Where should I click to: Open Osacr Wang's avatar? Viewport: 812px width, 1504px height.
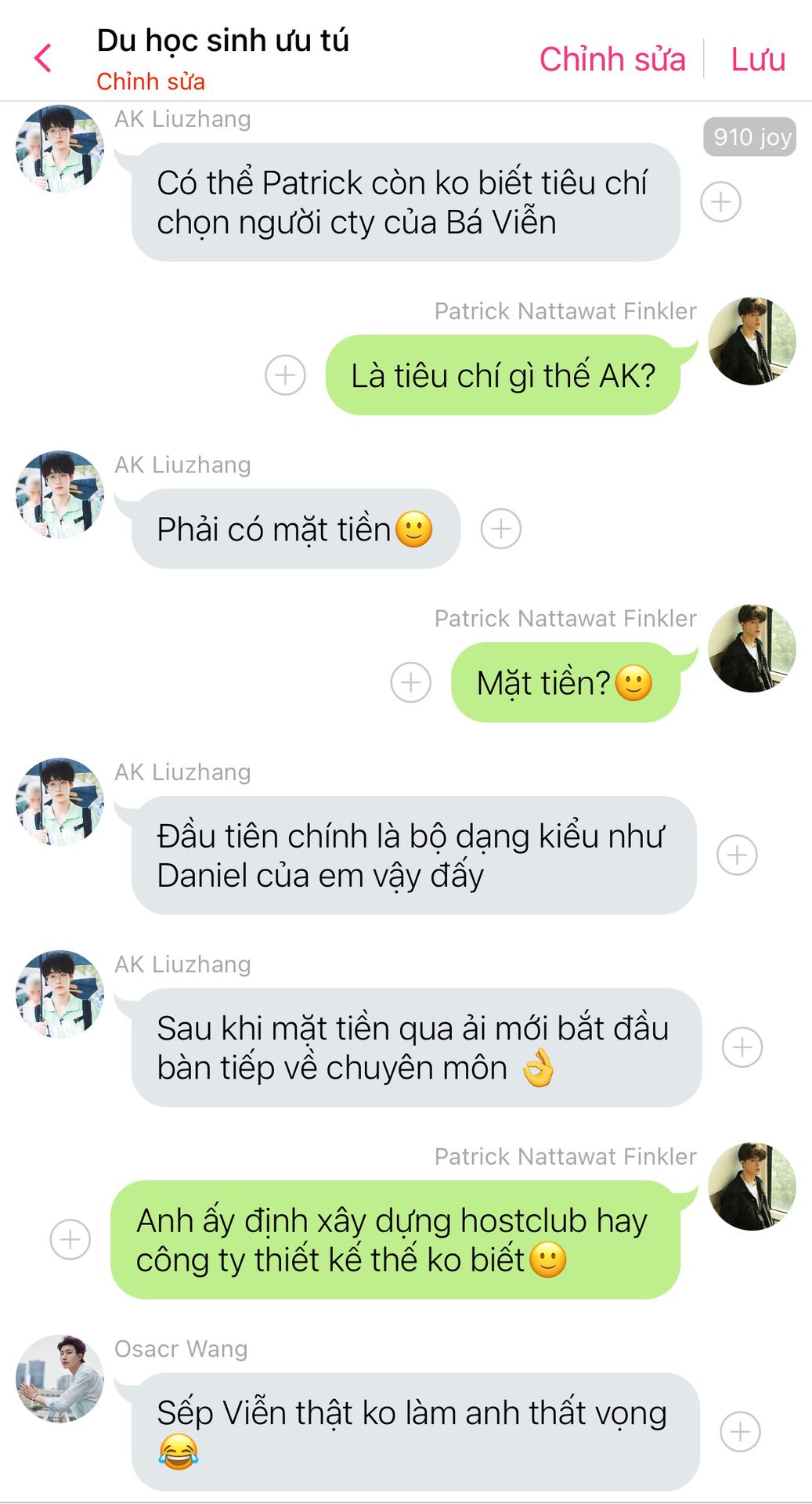pyautogui.click(x=60, y=1379)
